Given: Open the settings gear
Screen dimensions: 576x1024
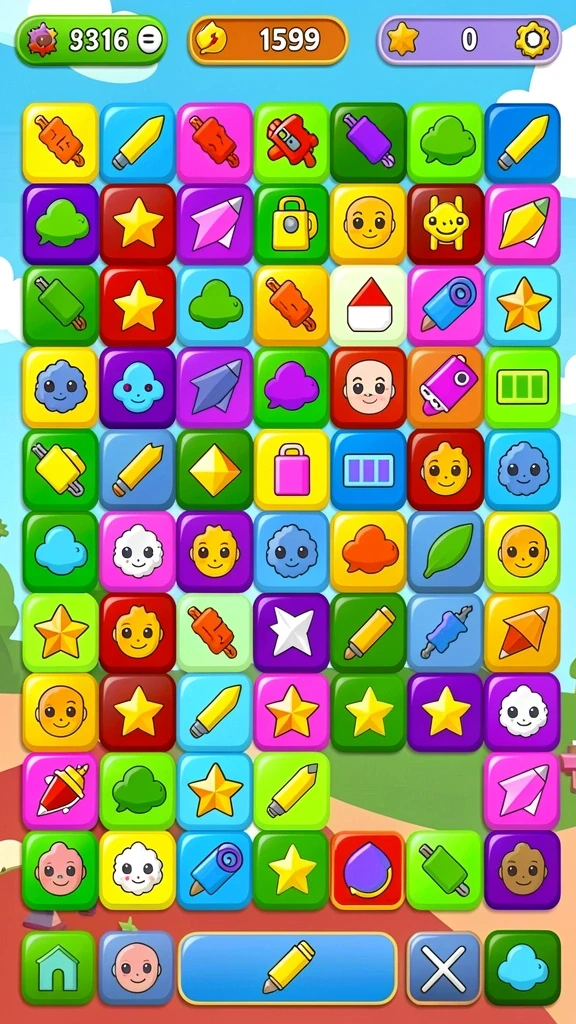Looking at the screenshot, I should 532,40.
